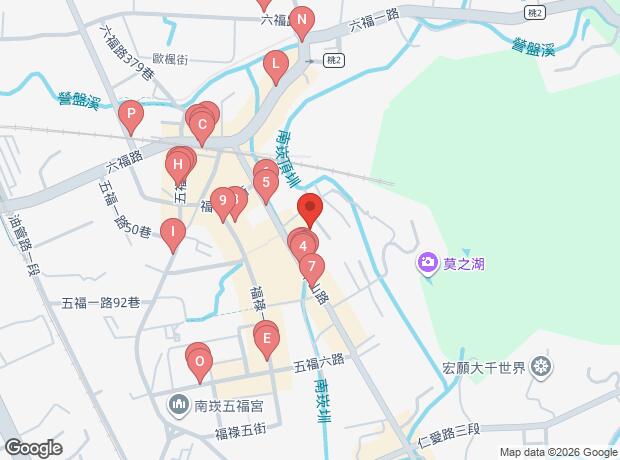
Task: Tap map marker C
Action: pyautogui.click(x=202, y=128)
